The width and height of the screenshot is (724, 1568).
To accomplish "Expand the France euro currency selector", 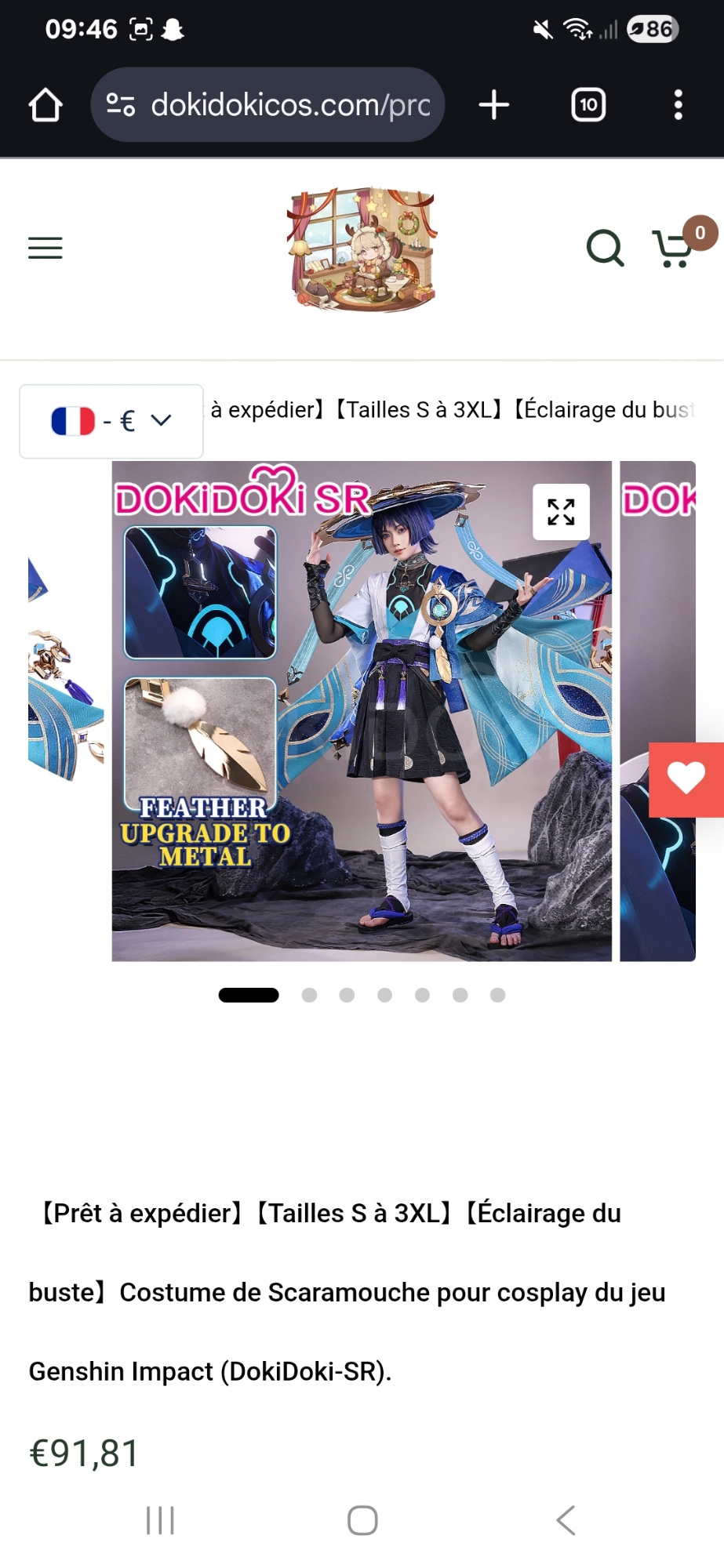I will (111, 421).
